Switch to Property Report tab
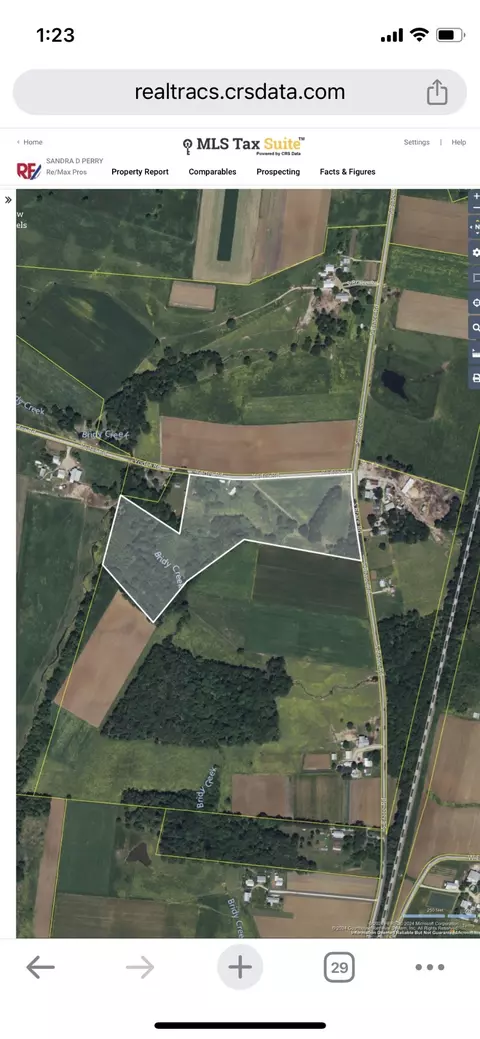Image resolution: width=480 pixels, height=1039 pixels. coord(140,172)
